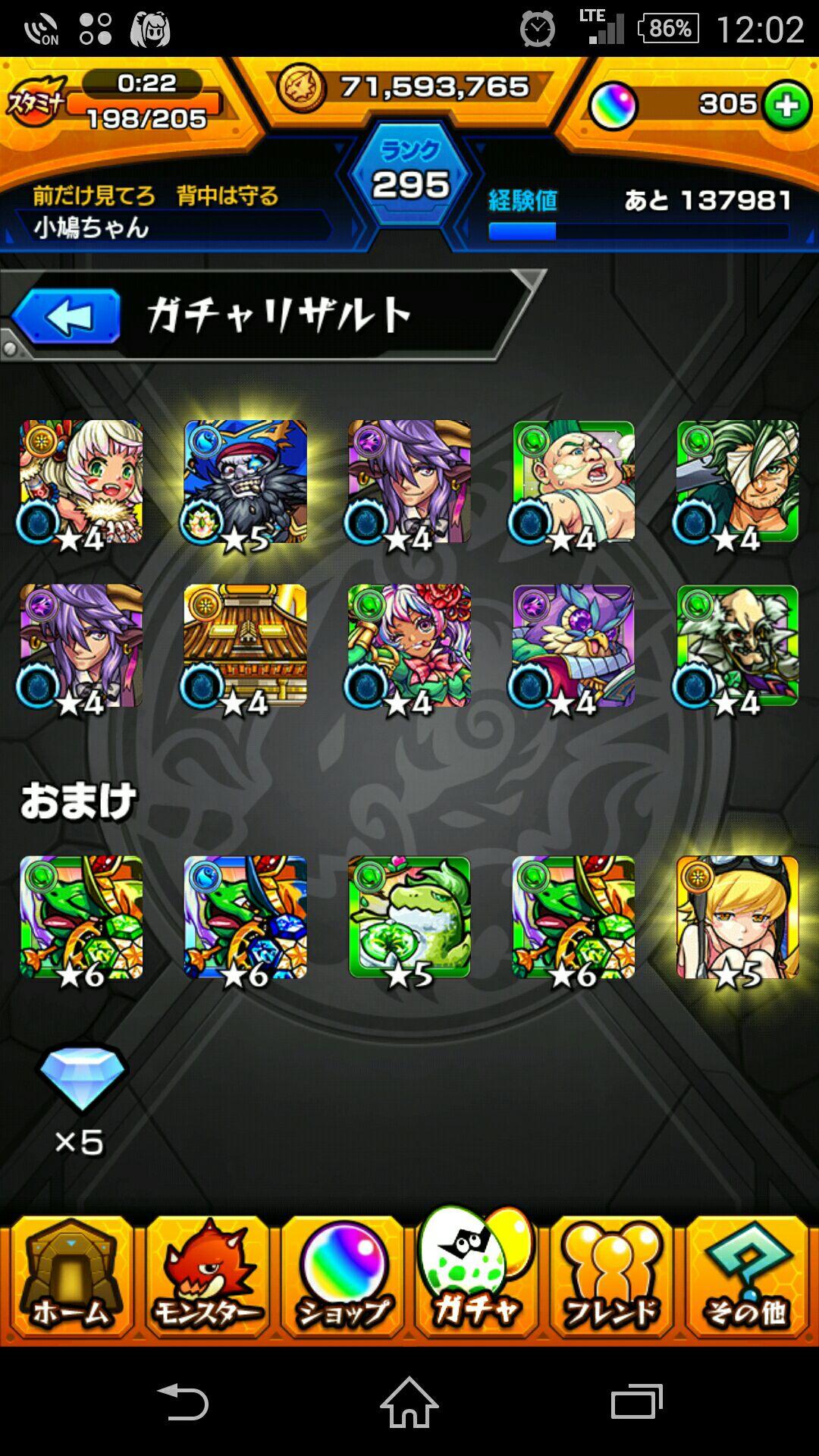The width and height of the screenshot is (819, 1456).
Task: Select the purple owl ★4 monster
Action: click(573, 646)
